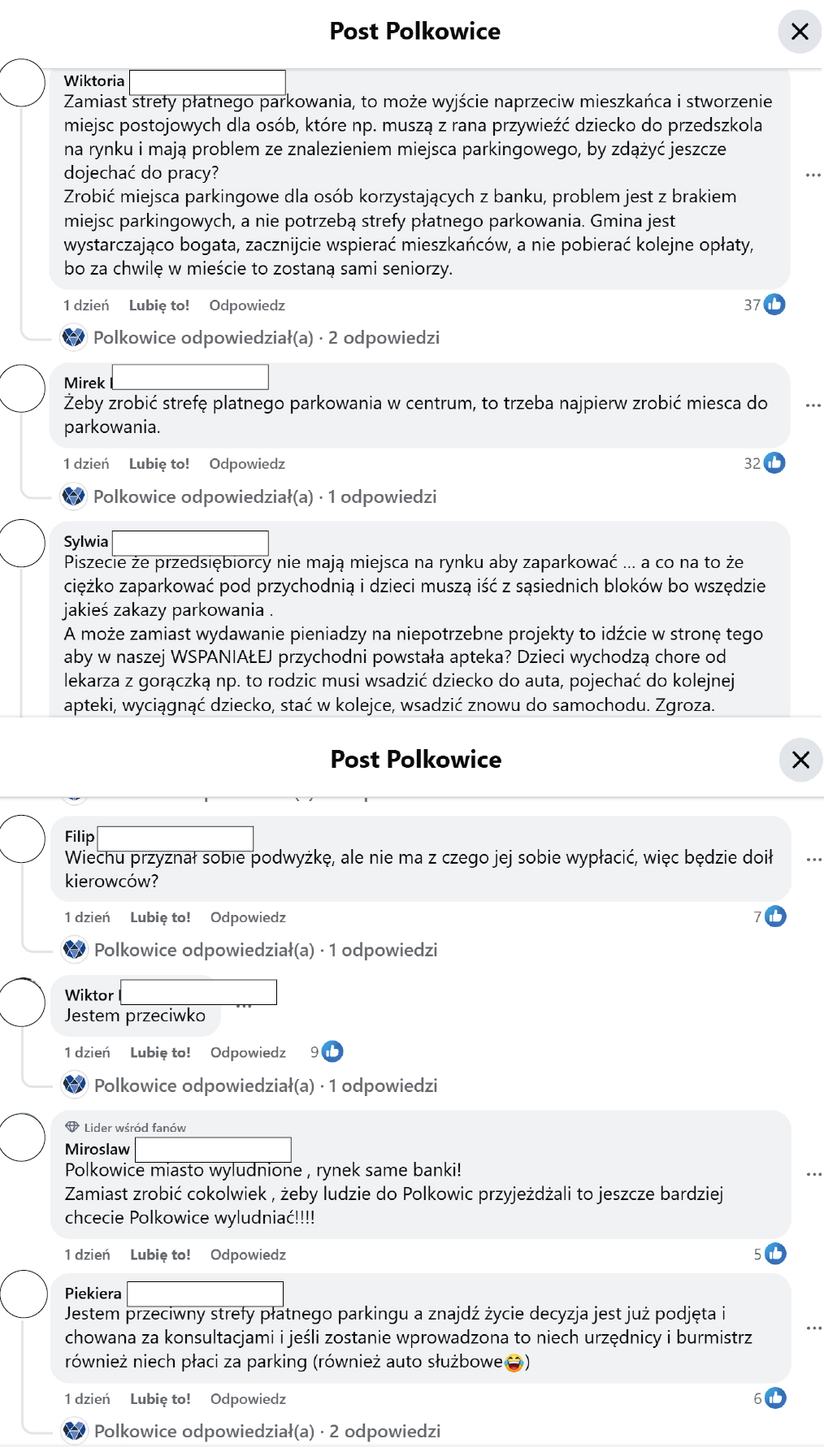The image size is (824, 1456).
Task: Reply to Wiktoria's comment
Action: point(247,305)
